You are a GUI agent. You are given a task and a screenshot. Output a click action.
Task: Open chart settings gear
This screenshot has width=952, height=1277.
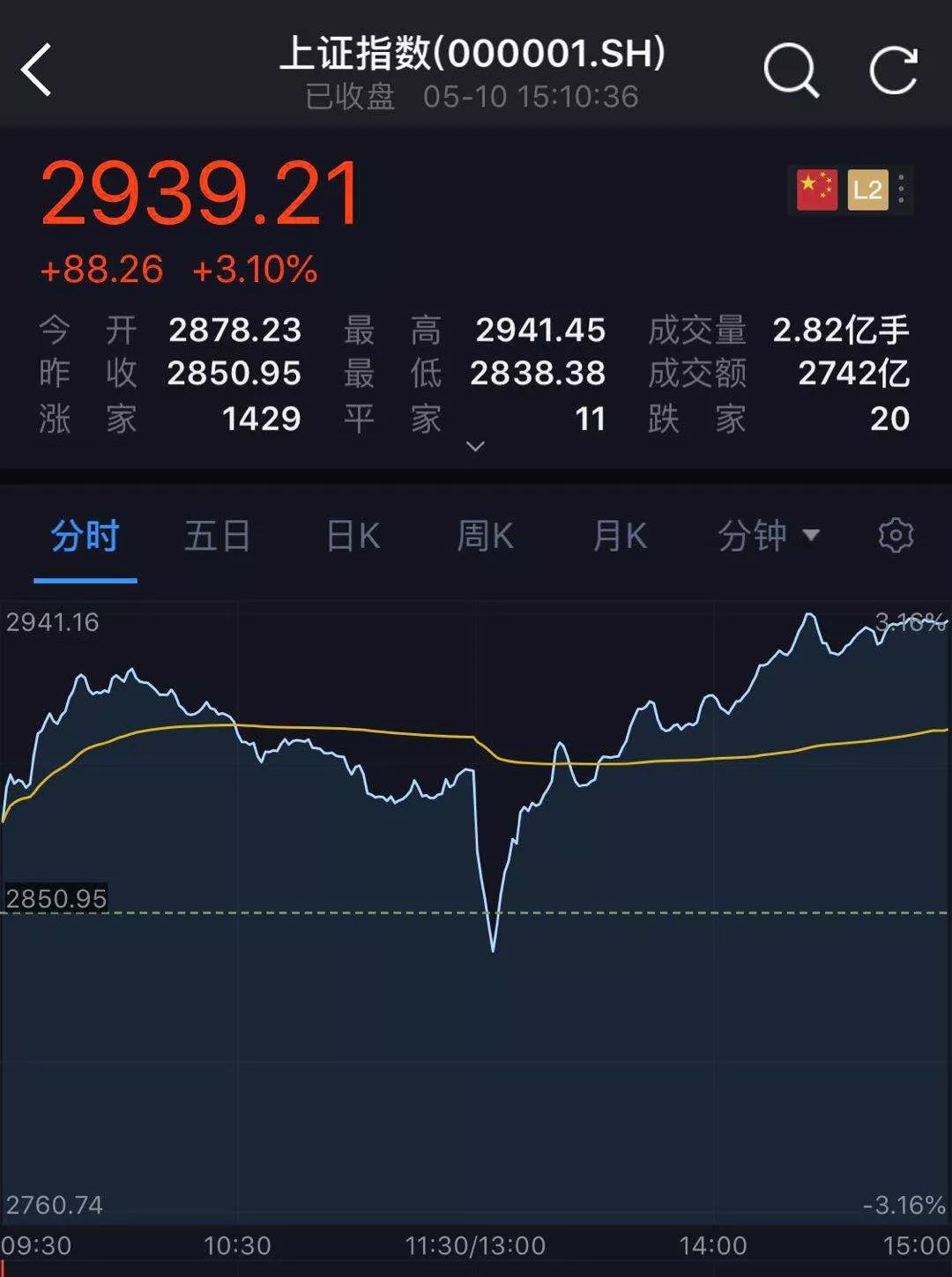[x=896, y=536]
